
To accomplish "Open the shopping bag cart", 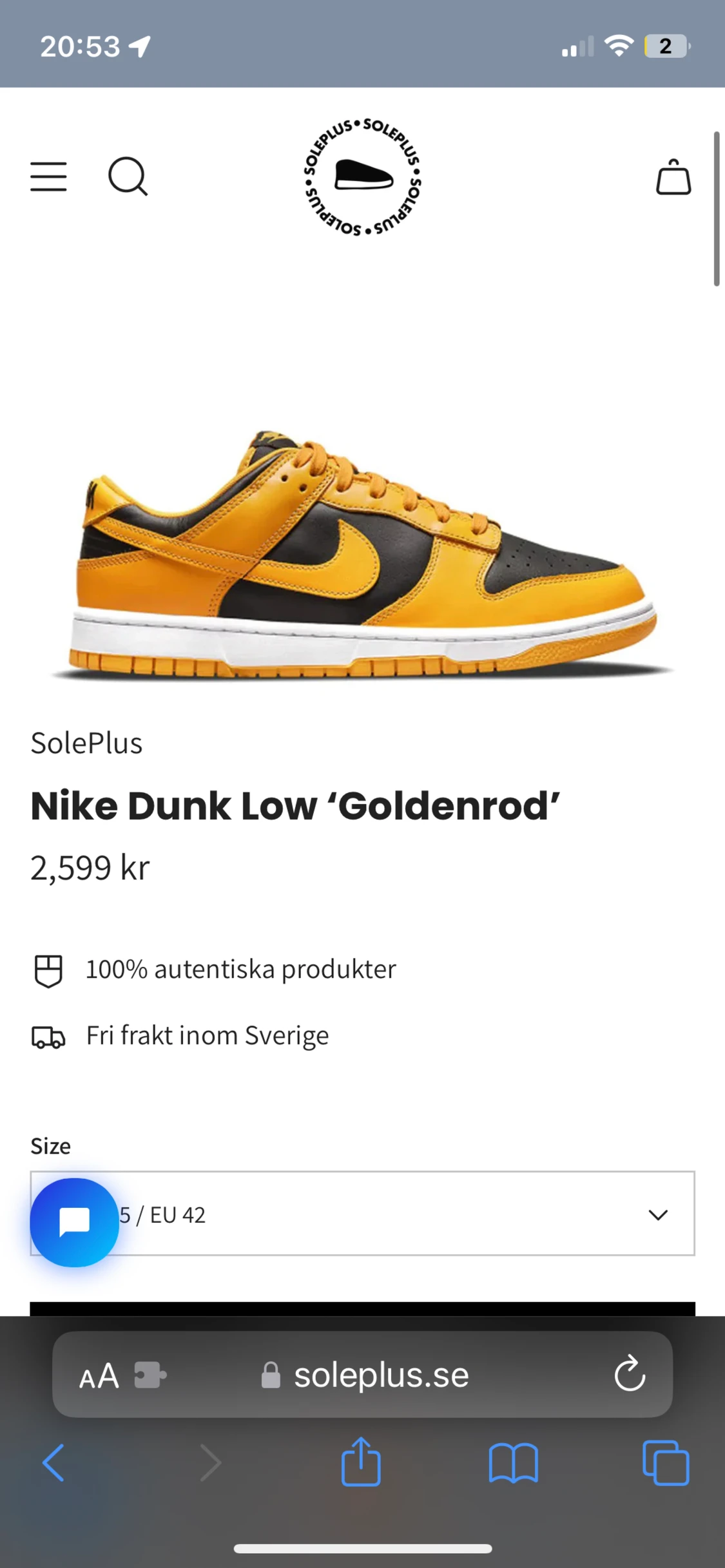I will 674,178.
